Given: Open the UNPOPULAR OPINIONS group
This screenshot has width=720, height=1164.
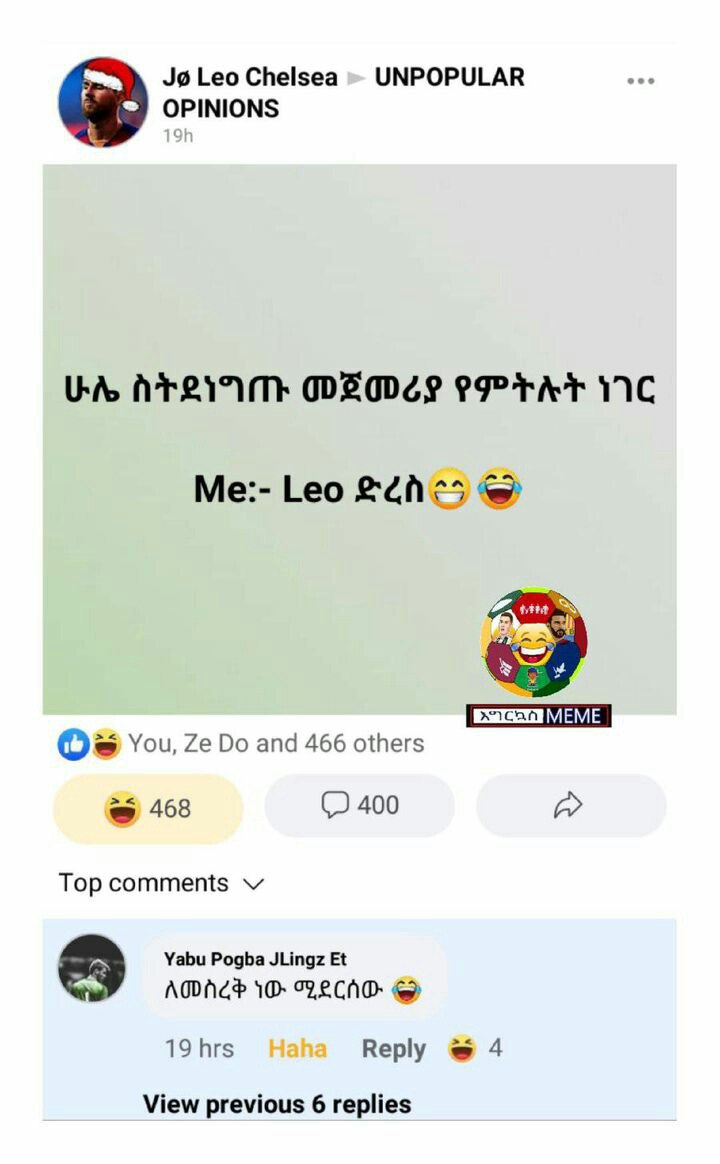Looking at the screenshot, I should [x=343, y=92].
